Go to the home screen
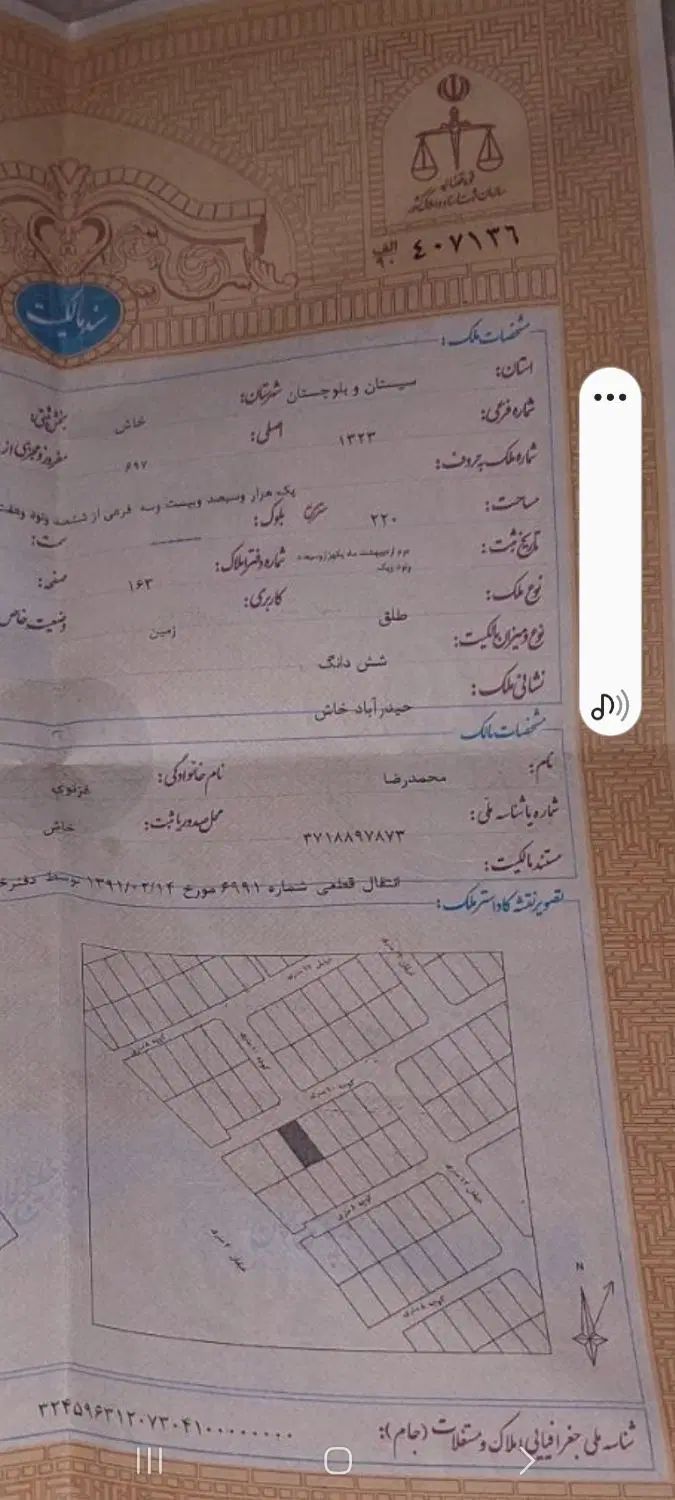Screen dimensions: 675x1500 338,1461
